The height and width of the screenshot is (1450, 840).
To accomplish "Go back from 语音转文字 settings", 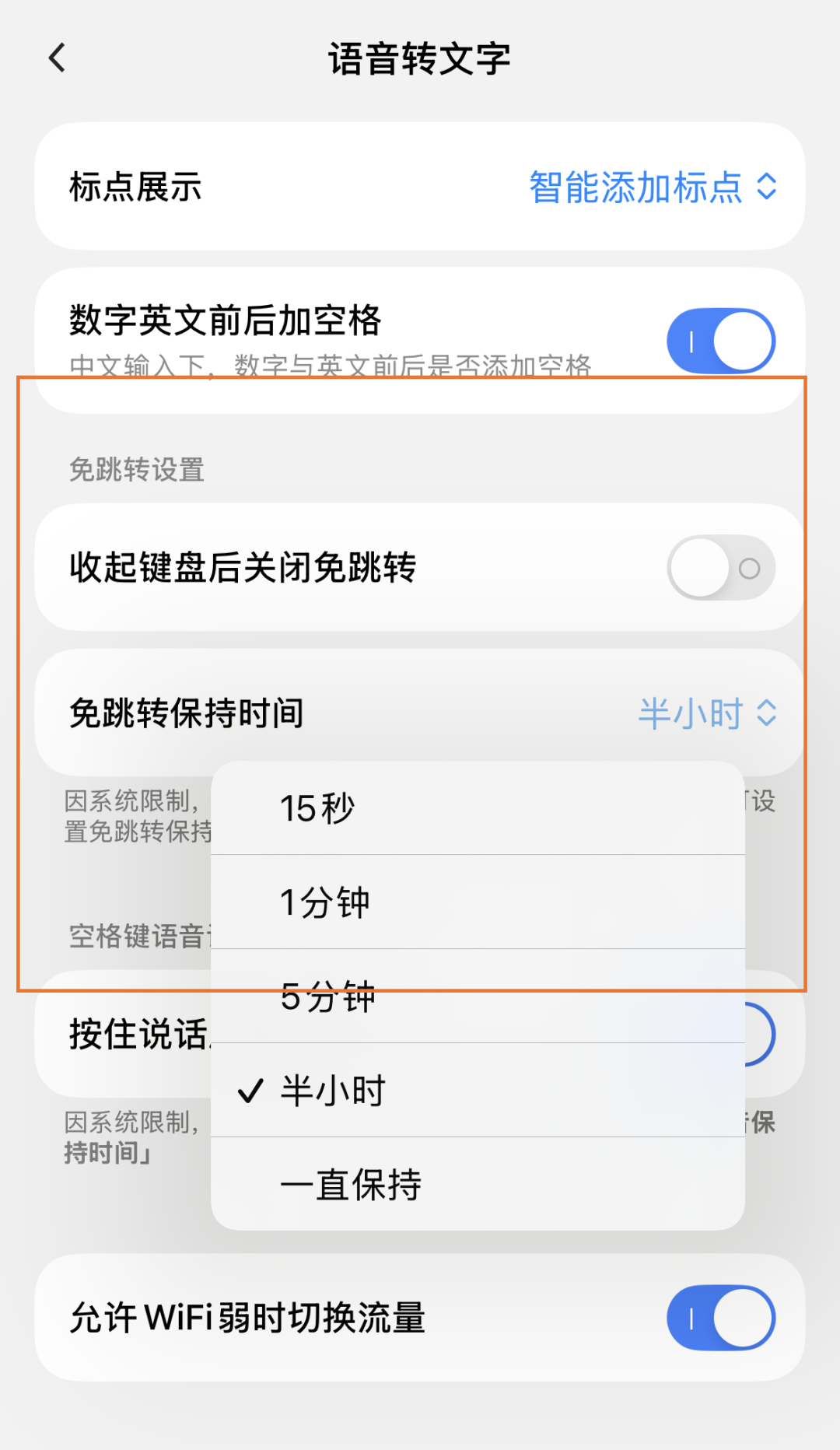I will tap(57, 58).
